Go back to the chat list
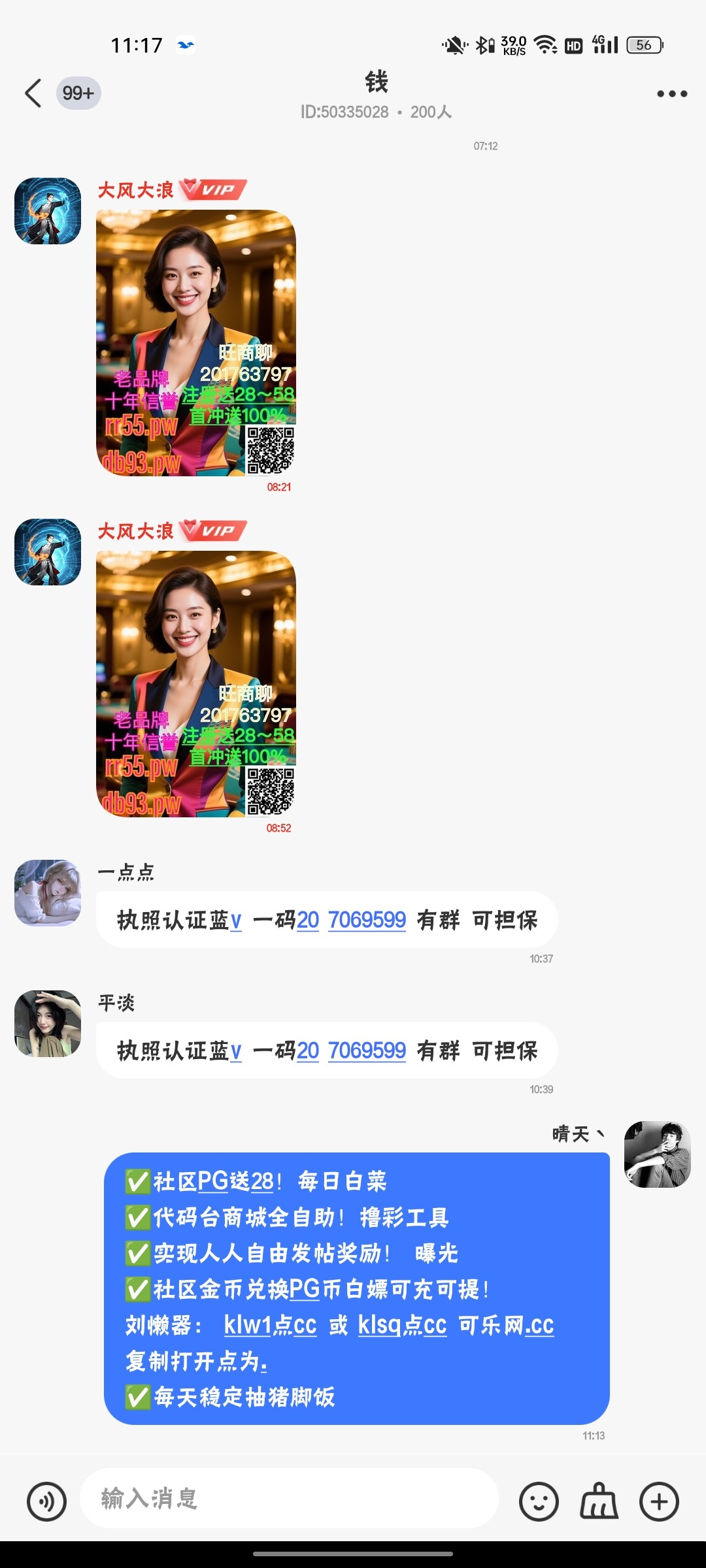Image resolution: width=706 pixels, height=1568 pixels. coord(33,93)
